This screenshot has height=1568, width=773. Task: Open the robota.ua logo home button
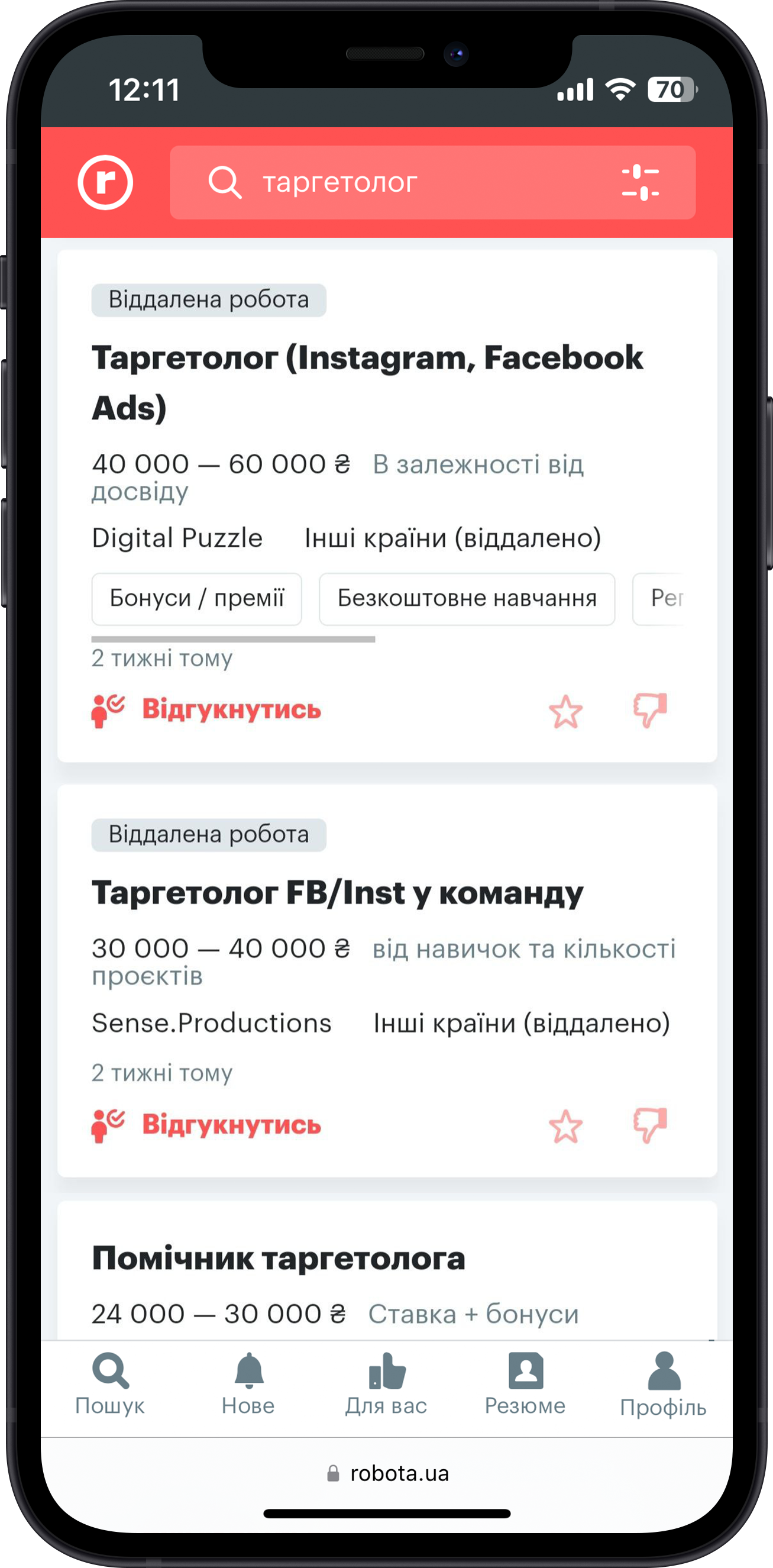coord(105,182)
